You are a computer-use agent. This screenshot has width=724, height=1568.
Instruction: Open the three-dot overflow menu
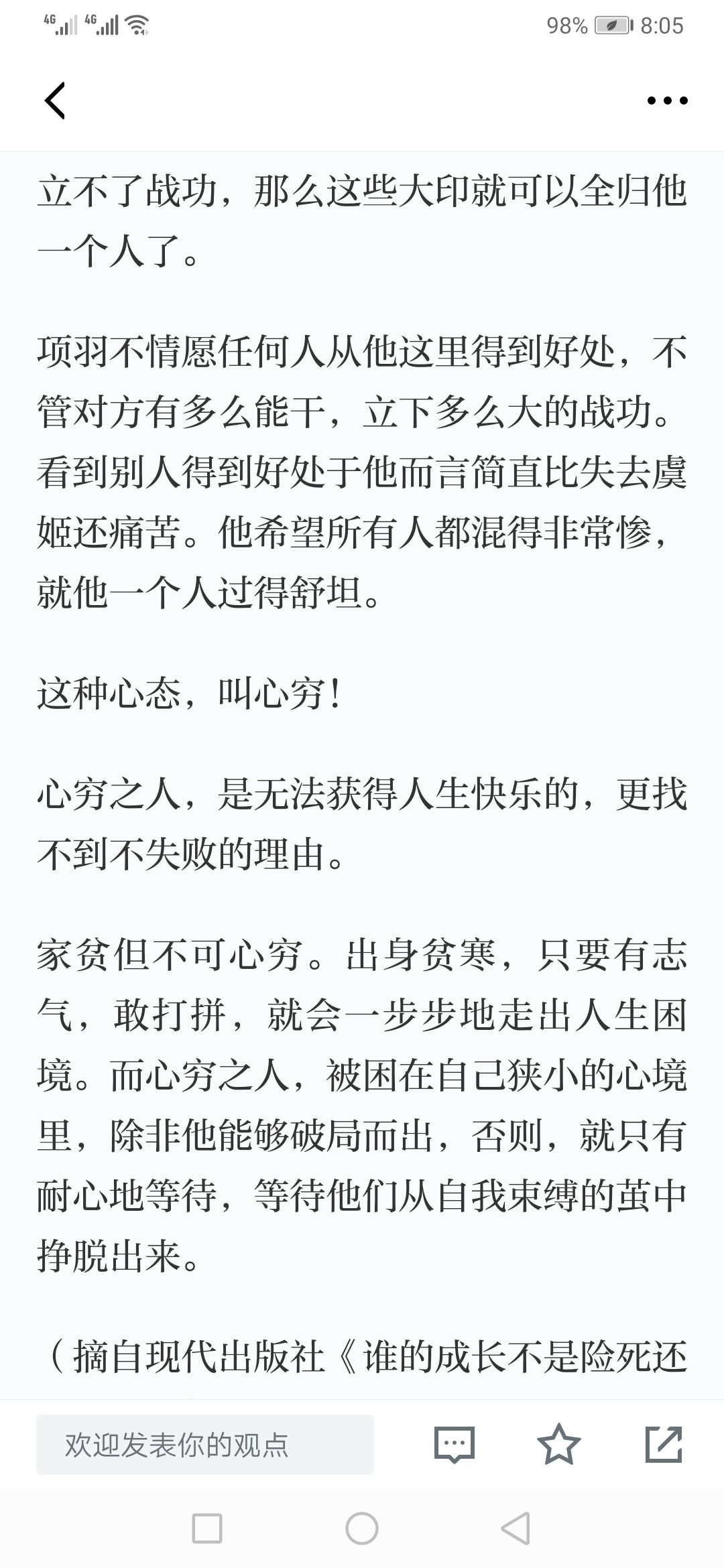[x=667, y=101]
